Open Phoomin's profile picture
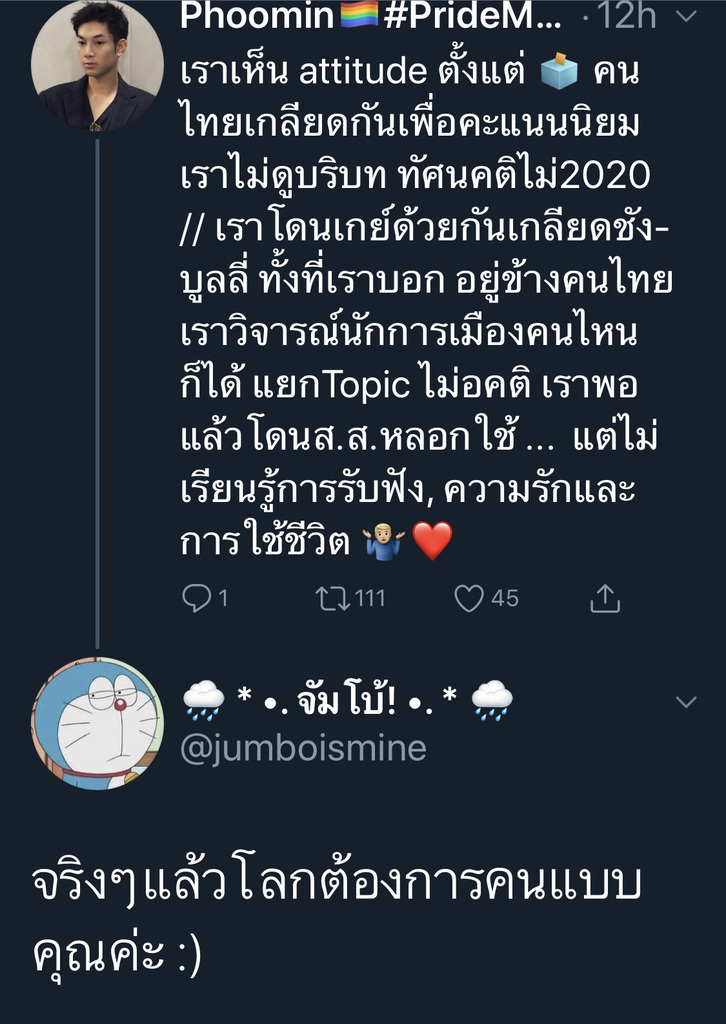The image size is (726, 1024). [x=97, y=63]
